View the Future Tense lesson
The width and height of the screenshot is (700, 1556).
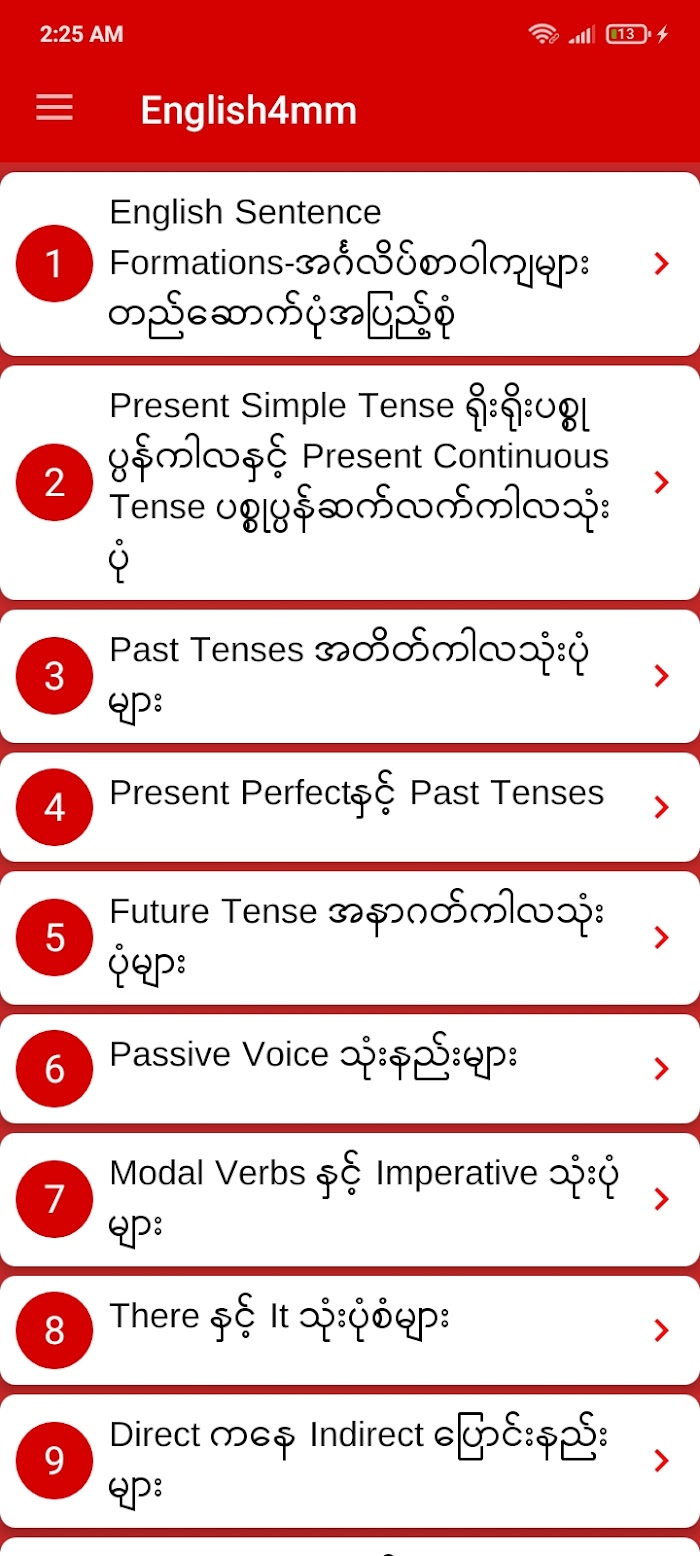click(x=350, y=938)
